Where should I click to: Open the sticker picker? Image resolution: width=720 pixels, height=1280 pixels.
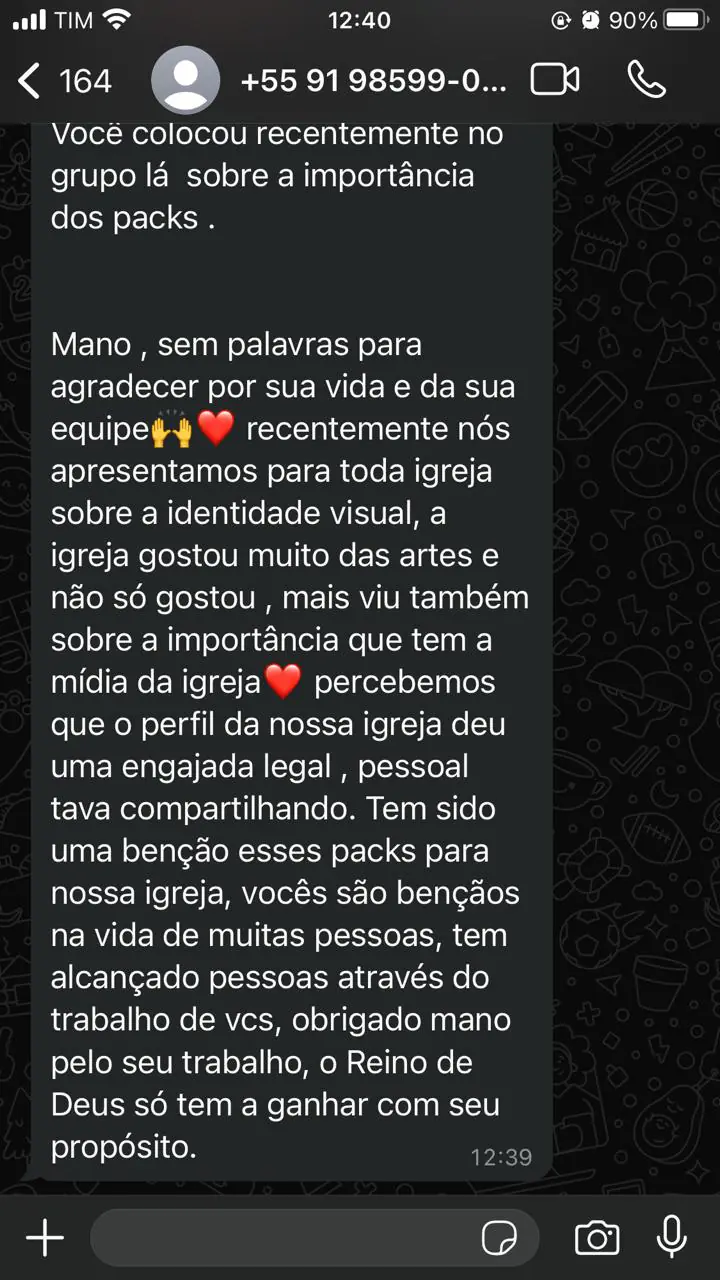click(499, 1238)
